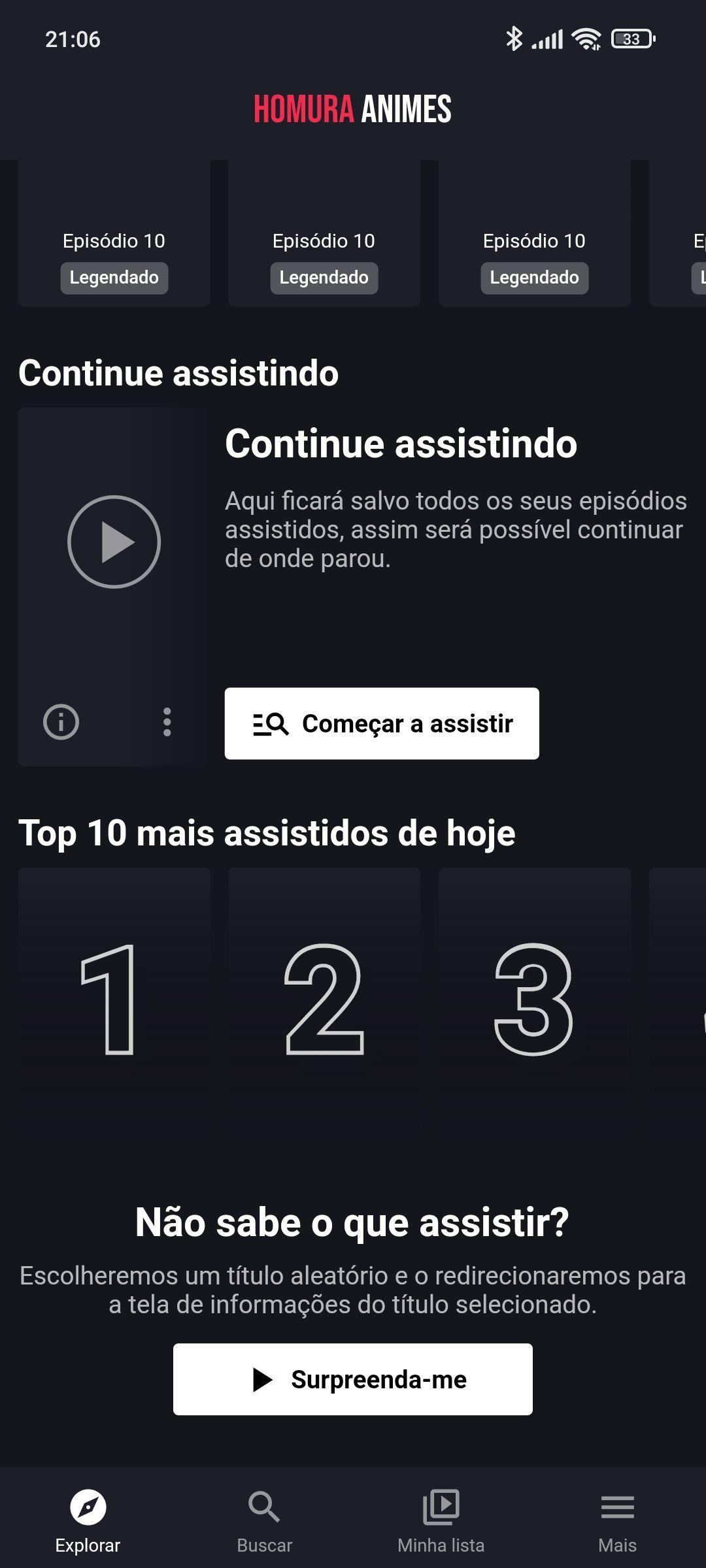Switch to the Buscar tab
The image size is (706, 1568).
264,1520
